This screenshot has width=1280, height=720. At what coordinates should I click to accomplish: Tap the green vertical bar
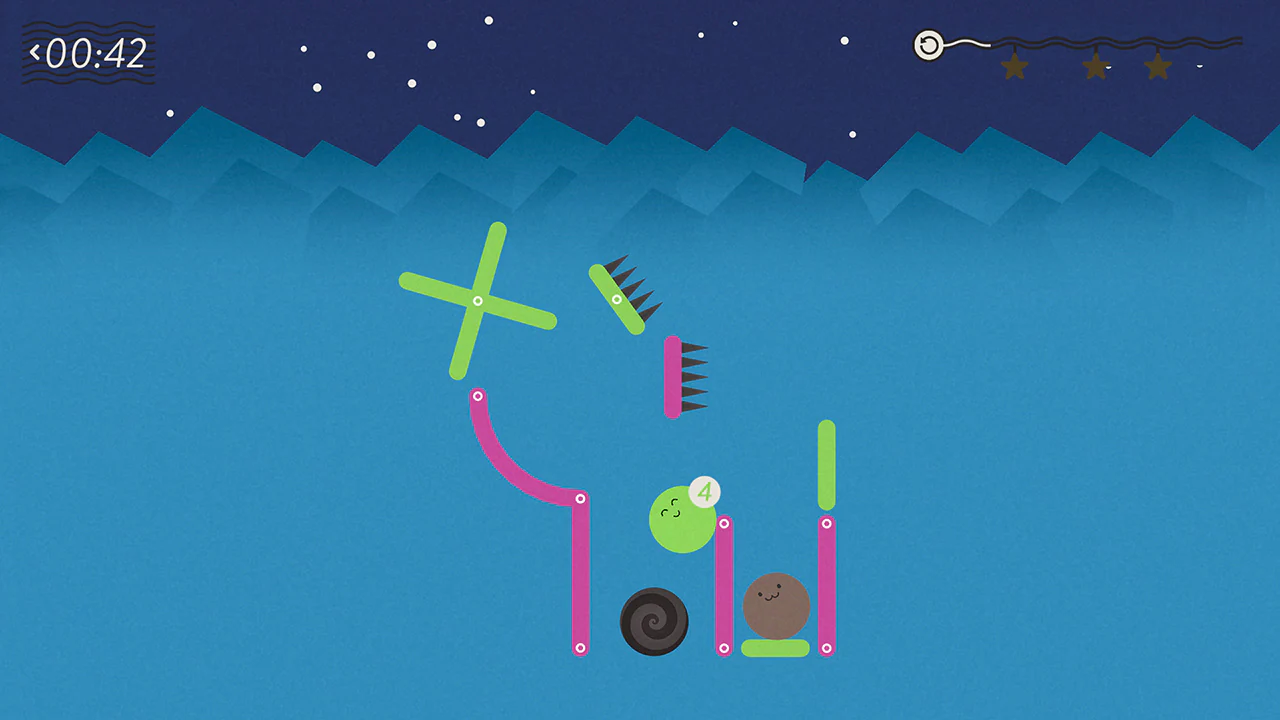(826, 465)
